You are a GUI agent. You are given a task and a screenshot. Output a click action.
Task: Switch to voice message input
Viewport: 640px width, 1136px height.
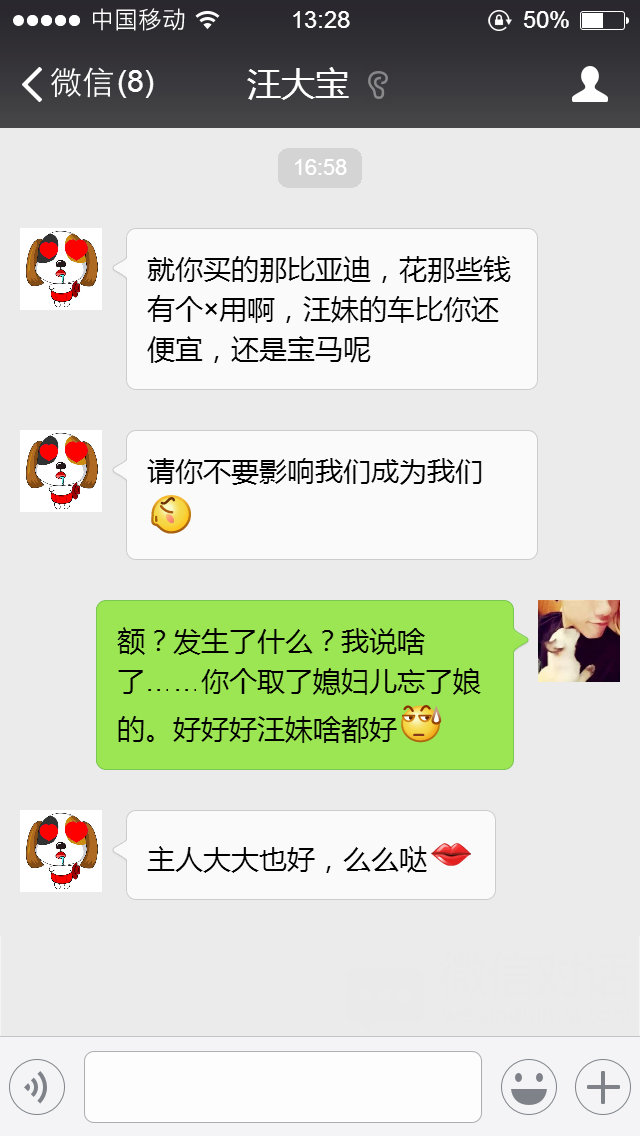[x=37, y=1086]
